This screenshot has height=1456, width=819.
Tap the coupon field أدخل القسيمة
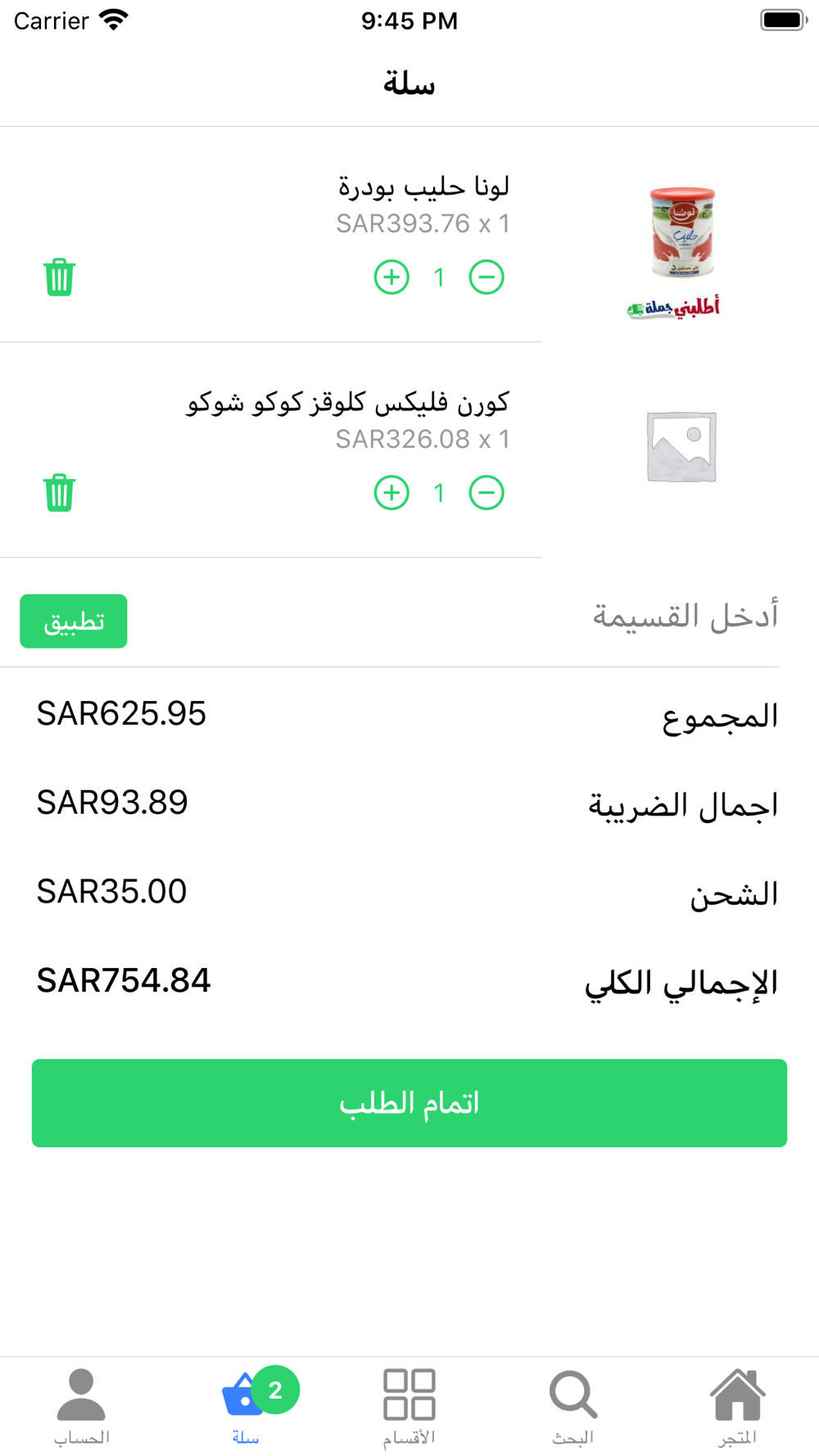pyautogui.click(x=491, y=617)
